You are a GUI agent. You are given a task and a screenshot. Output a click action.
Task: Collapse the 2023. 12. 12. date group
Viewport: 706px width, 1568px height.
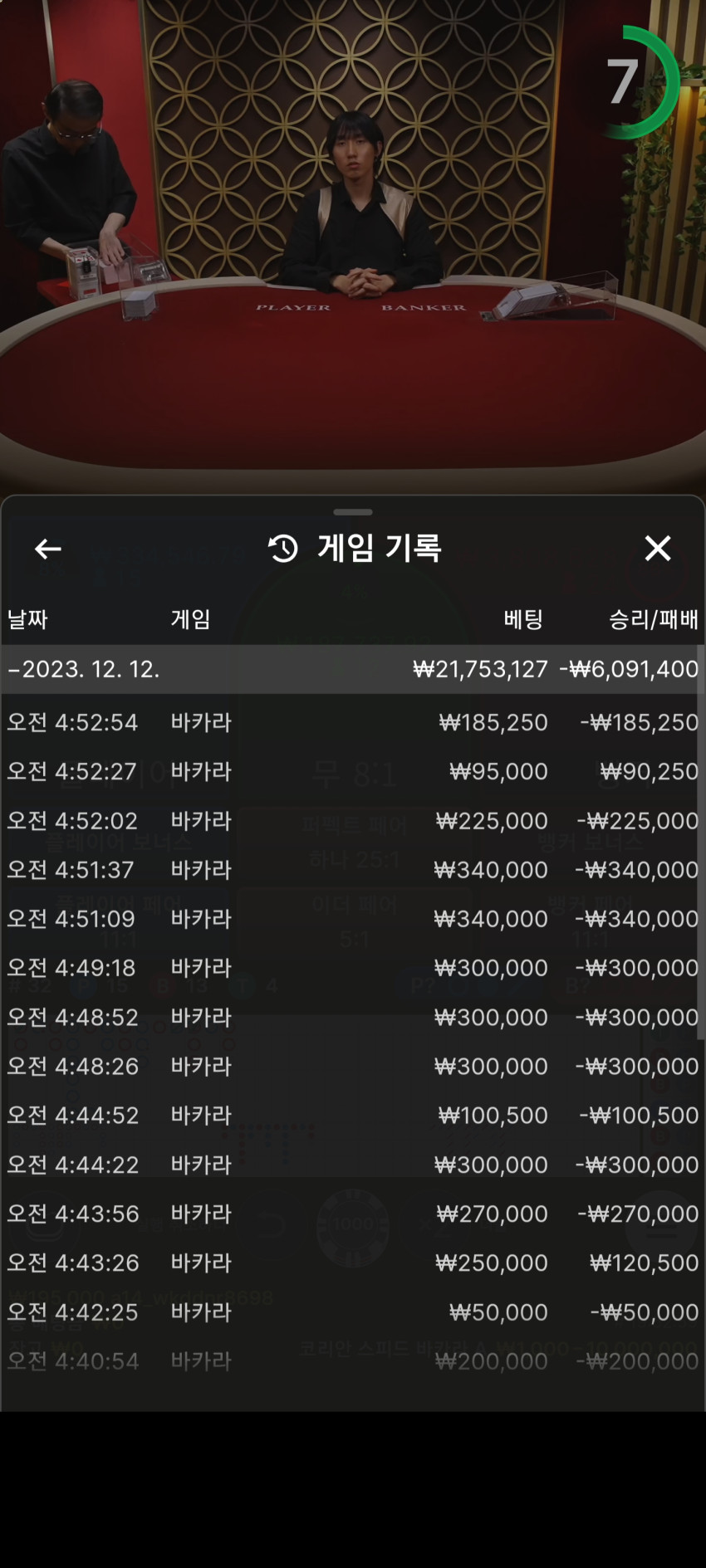point(353,669)
